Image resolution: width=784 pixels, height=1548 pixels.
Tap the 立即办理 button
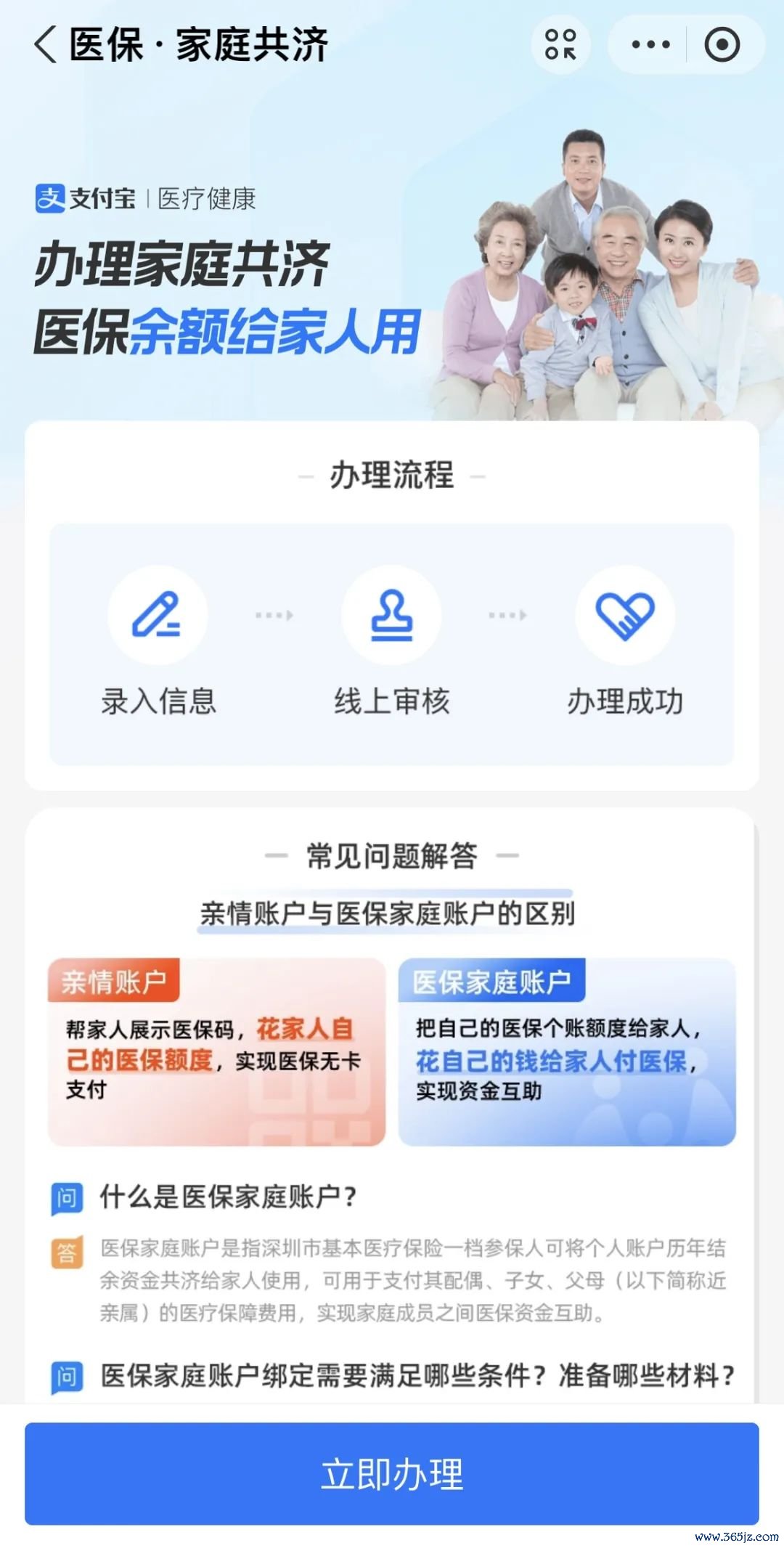(x=392, y=1473)
